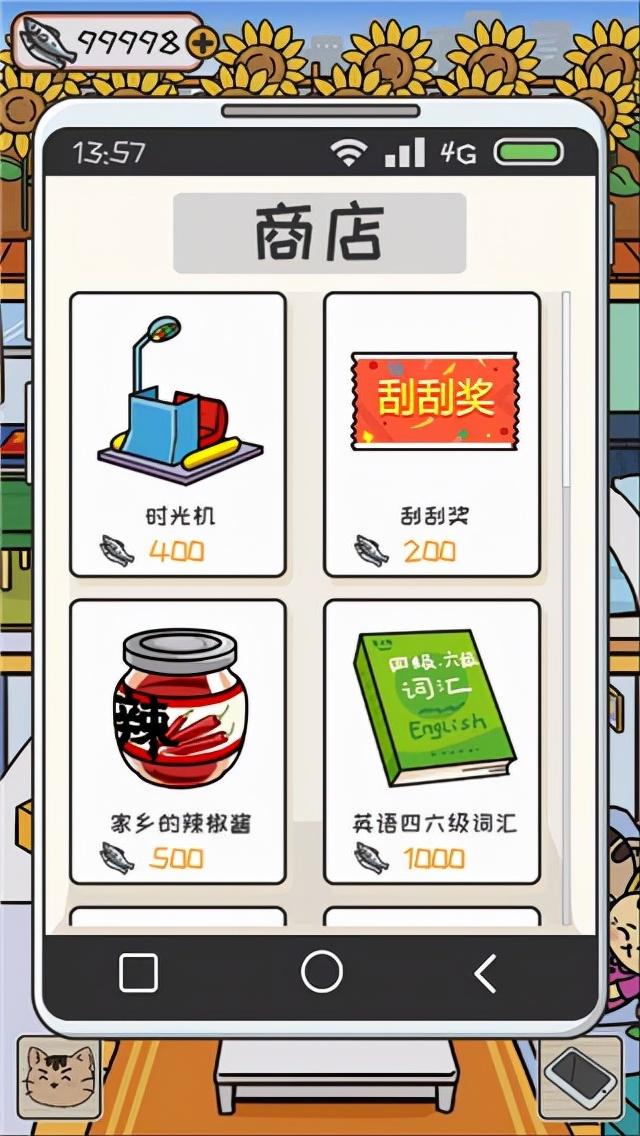The height and width of the screenshot is (1136, 640).
Task: Buy the 刮刮奖 scratch card
Action: (x=432, y=433)
